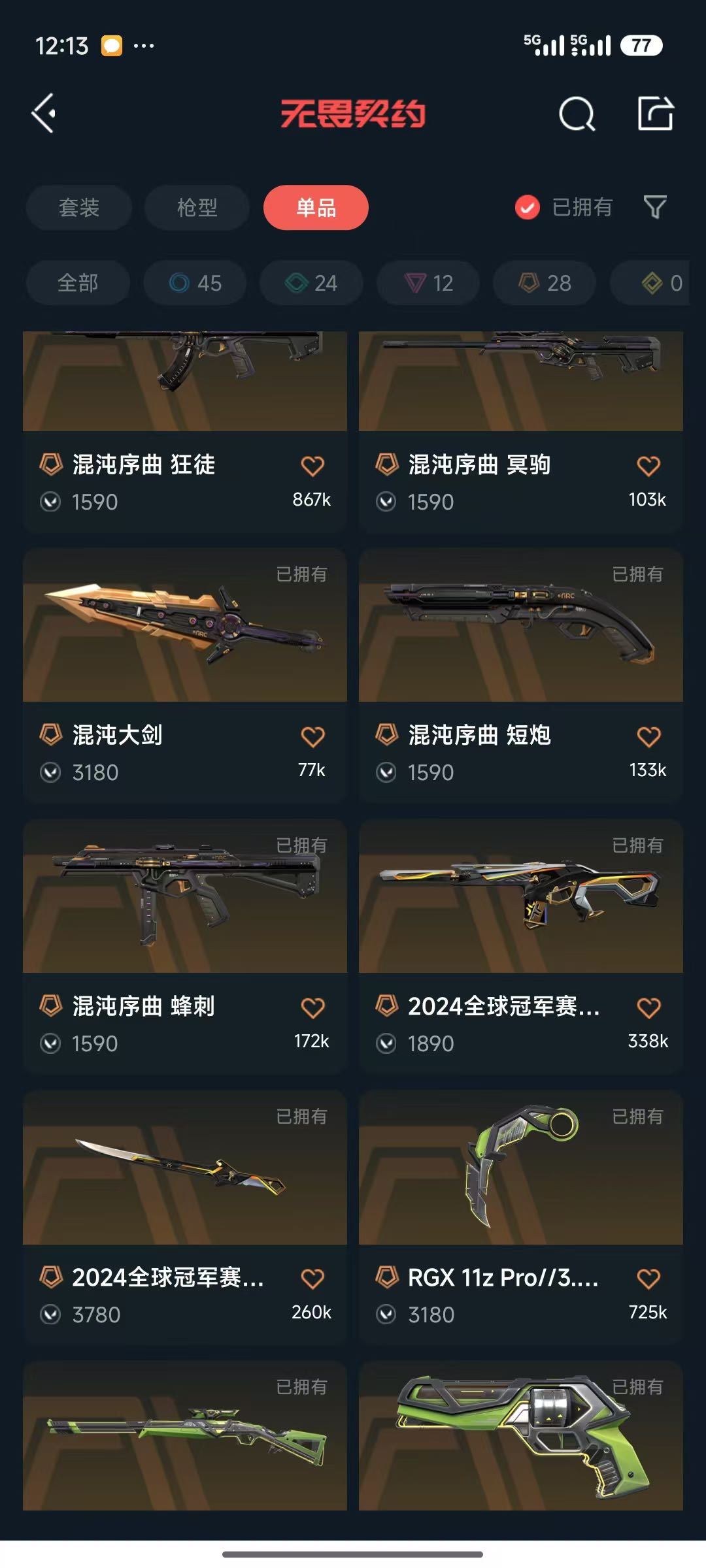Open the 2024全球冠军赛 card priced 1890
Image resolution: width=706 pixels, height=1568 pixels.
point(521,947)
